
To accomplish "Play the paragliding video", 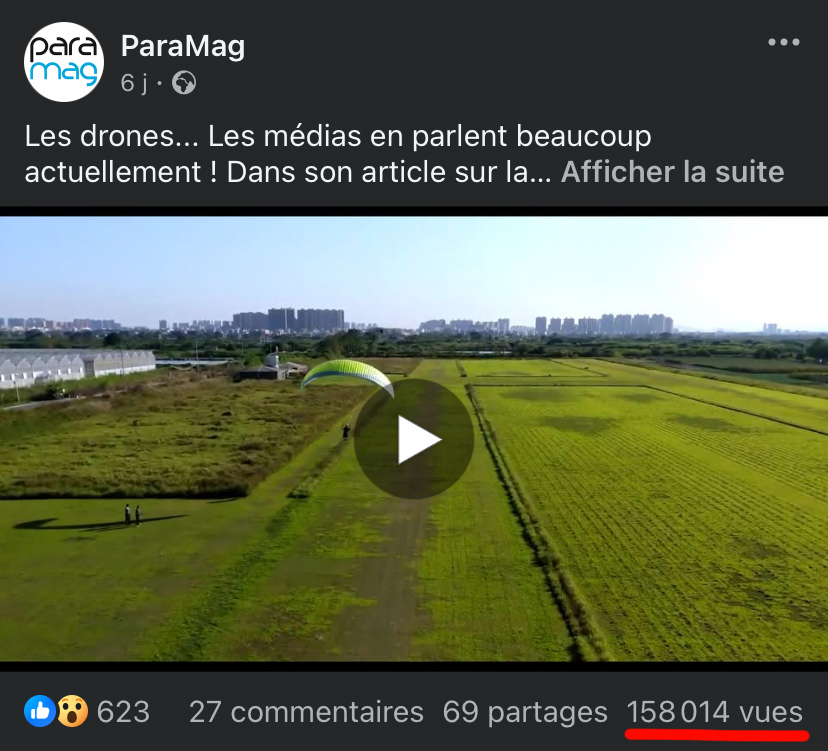I will pyautogui.click(x=413, y=439).
